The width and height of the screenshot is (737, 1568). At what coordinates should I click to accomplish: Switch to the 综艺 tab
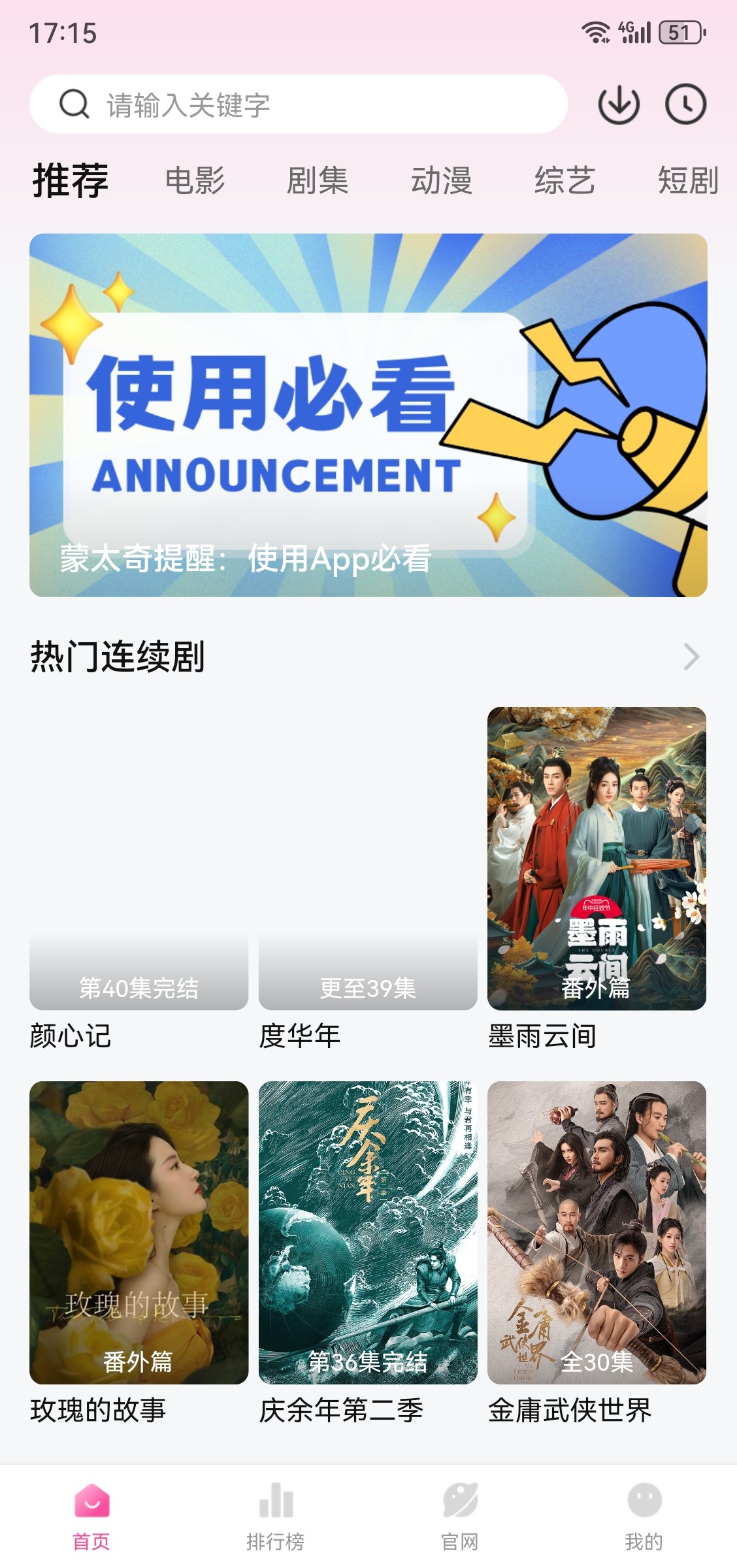tap(565, 181)
